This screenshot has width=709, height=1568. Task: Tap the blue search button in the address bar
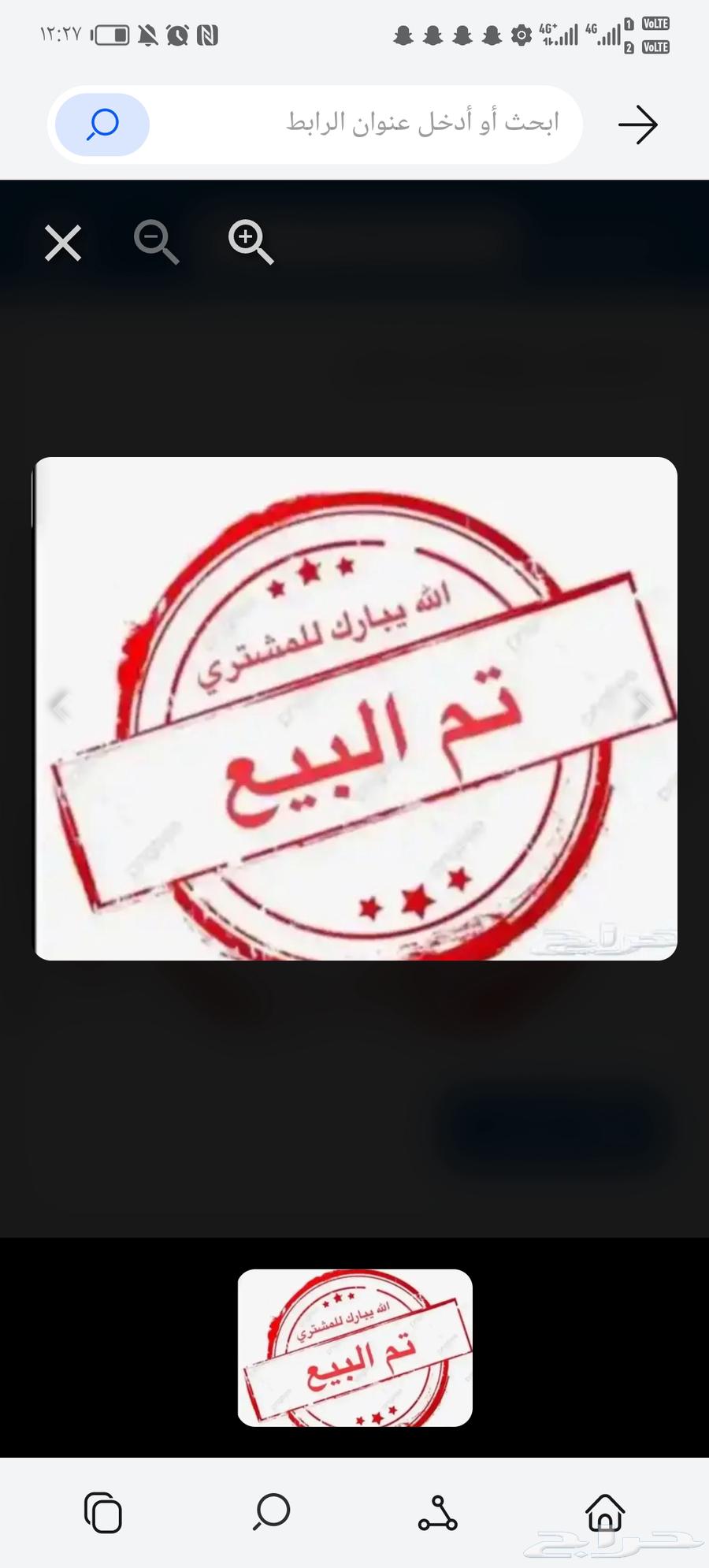102,124
